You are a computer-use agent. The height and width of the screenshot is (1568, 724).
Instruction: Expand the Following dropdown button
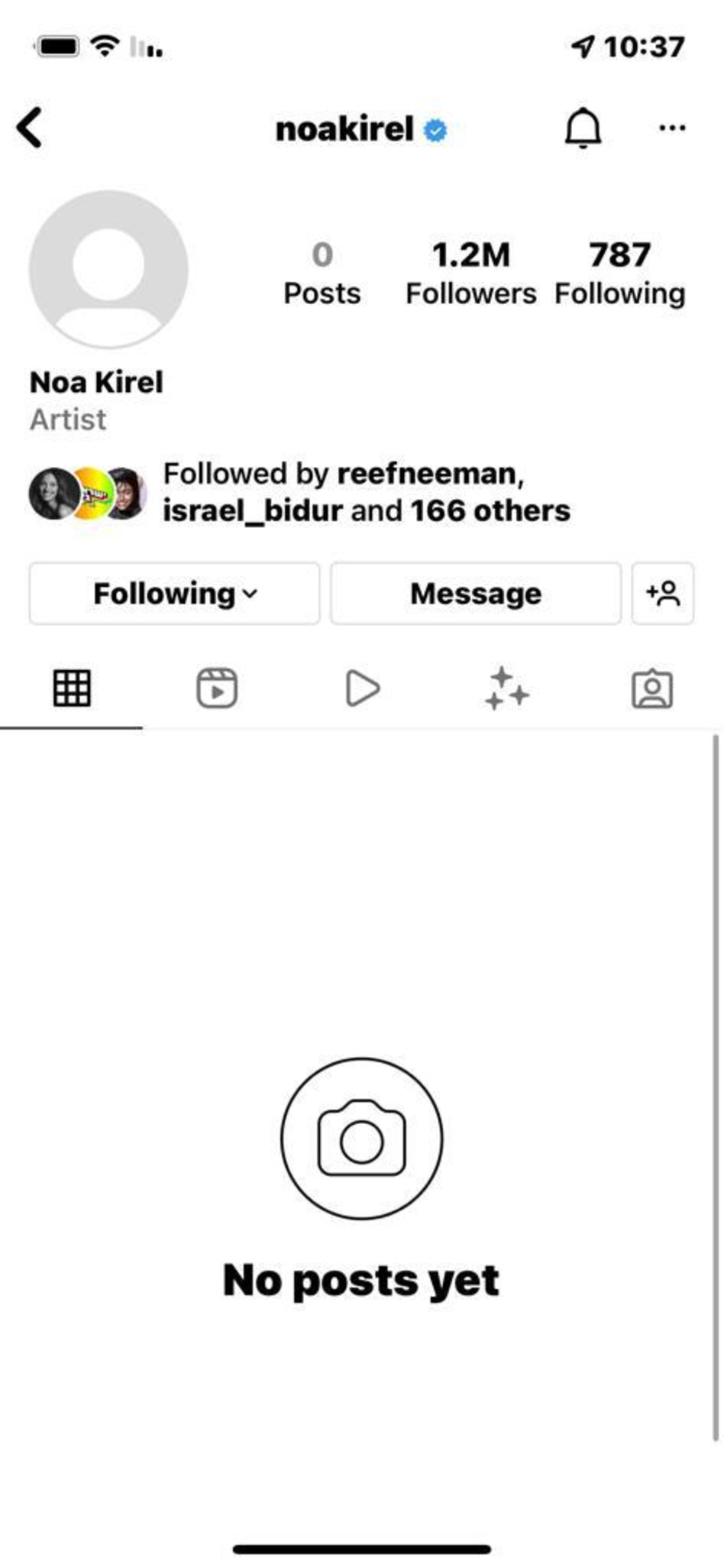pos(175,594)
